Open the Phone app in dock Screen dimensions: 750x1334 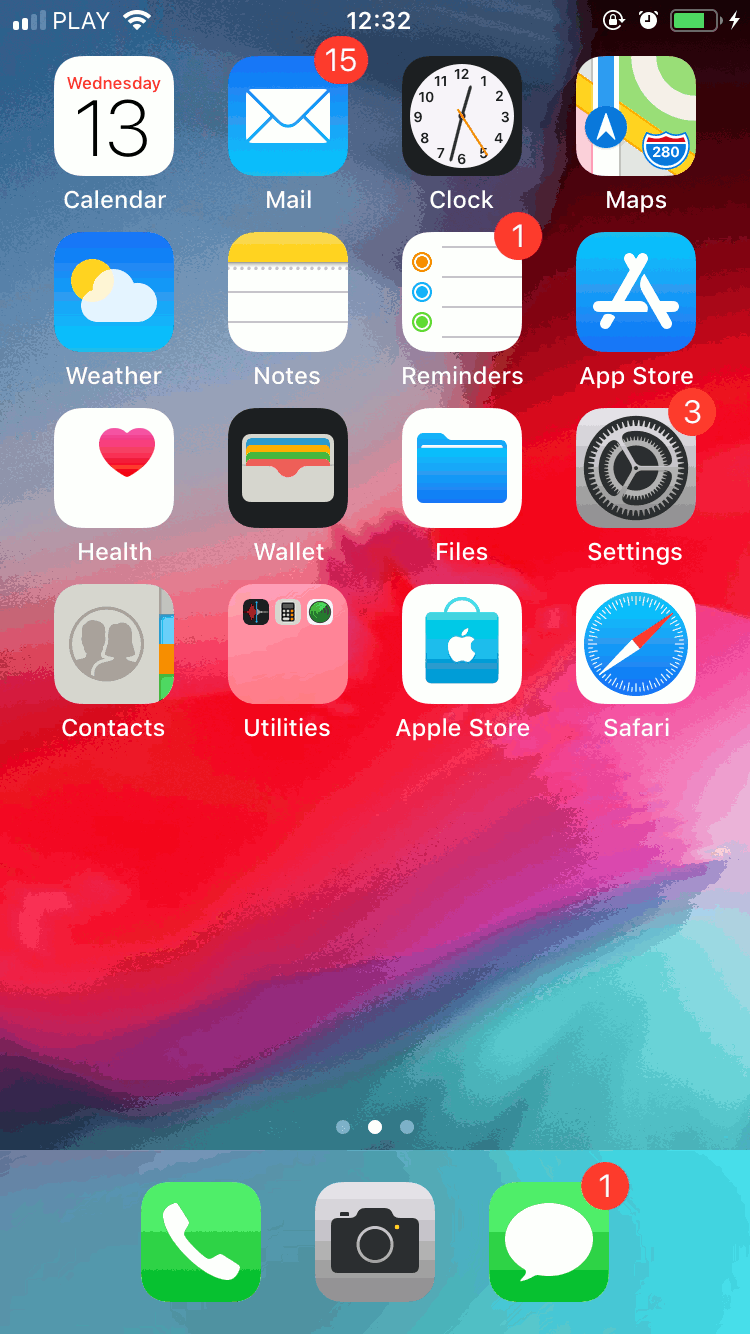pyautogui.click(x=201, y=1242)
